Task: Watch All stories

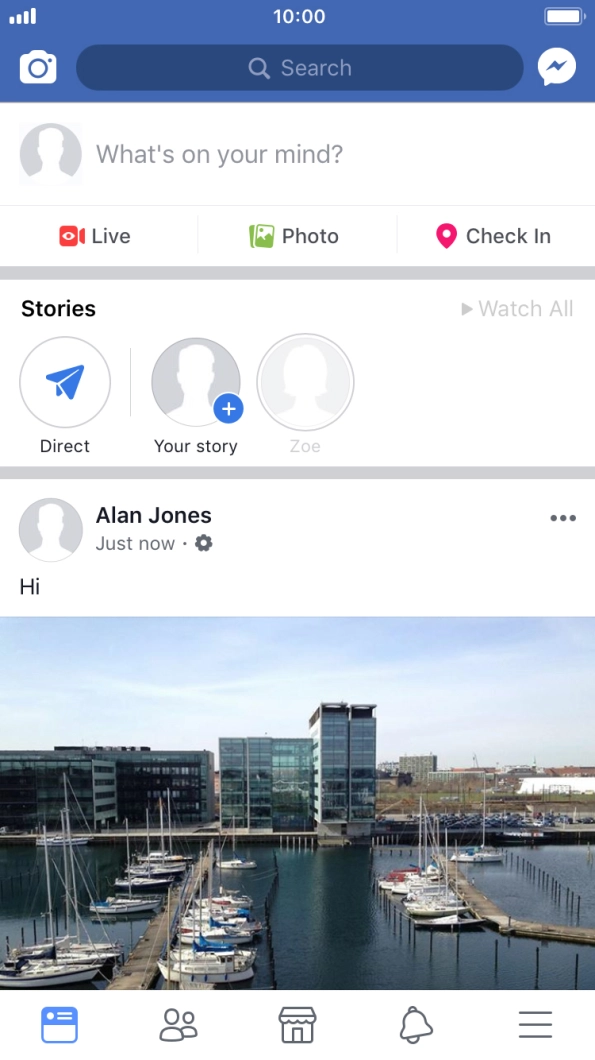Action: coord(517,309)
